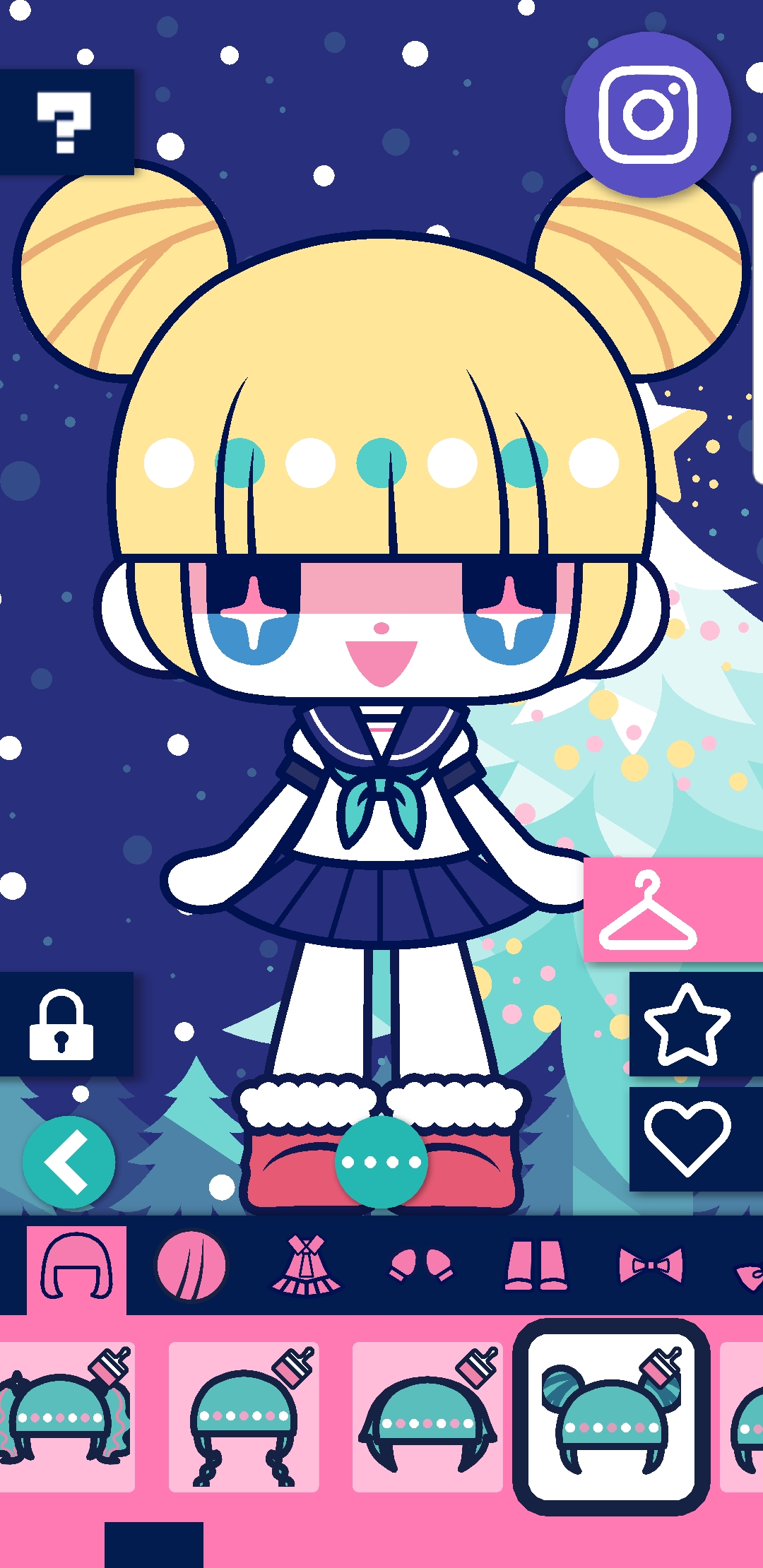This screenshot has height=1568, width=763.
Task: Open the wardrobe hanger button
Action: pos(673,910)
